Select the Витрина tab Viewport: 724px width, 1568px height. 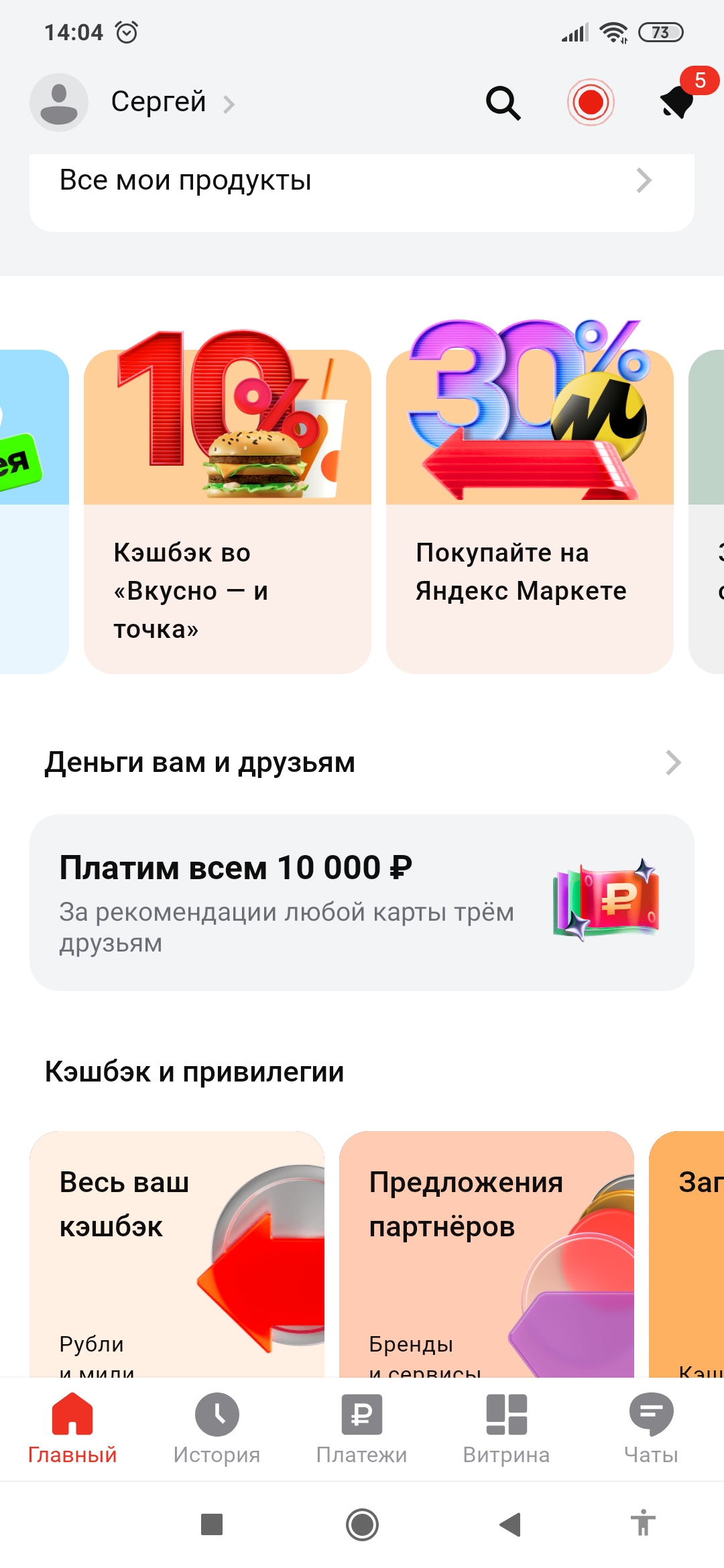(507, 1427)
